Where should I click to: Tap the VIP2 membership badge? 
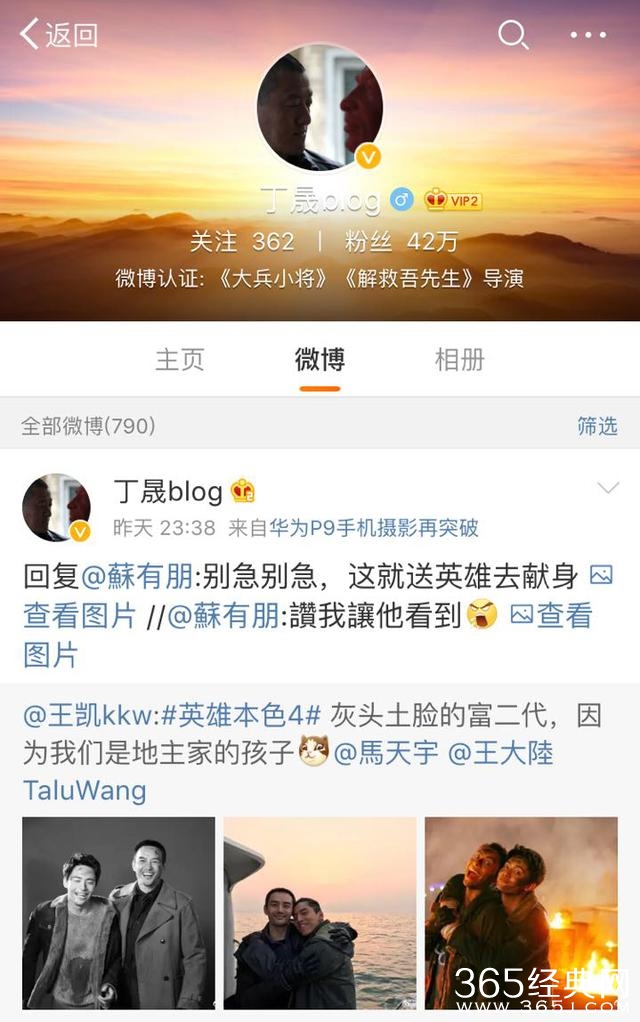coord(454,200)
